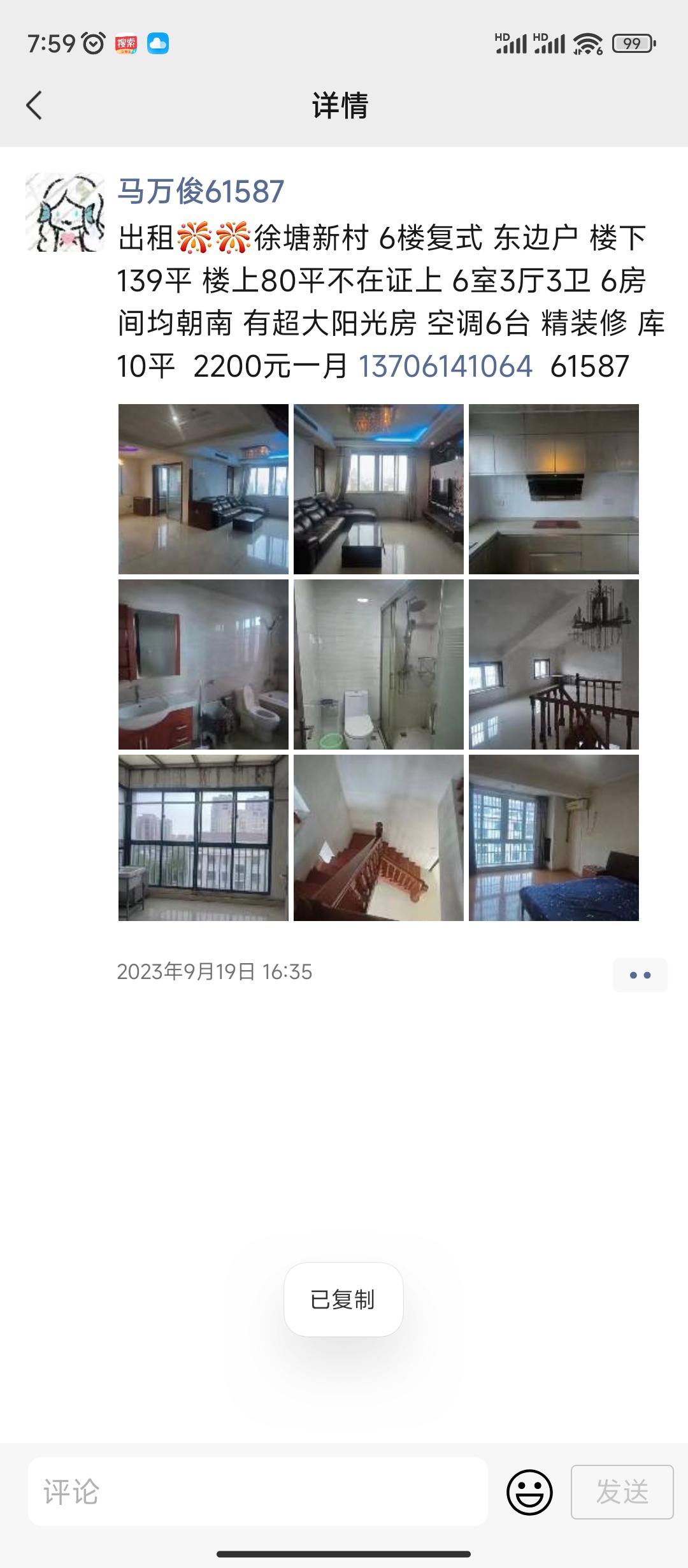View the first living room photo

click(203, 489)
